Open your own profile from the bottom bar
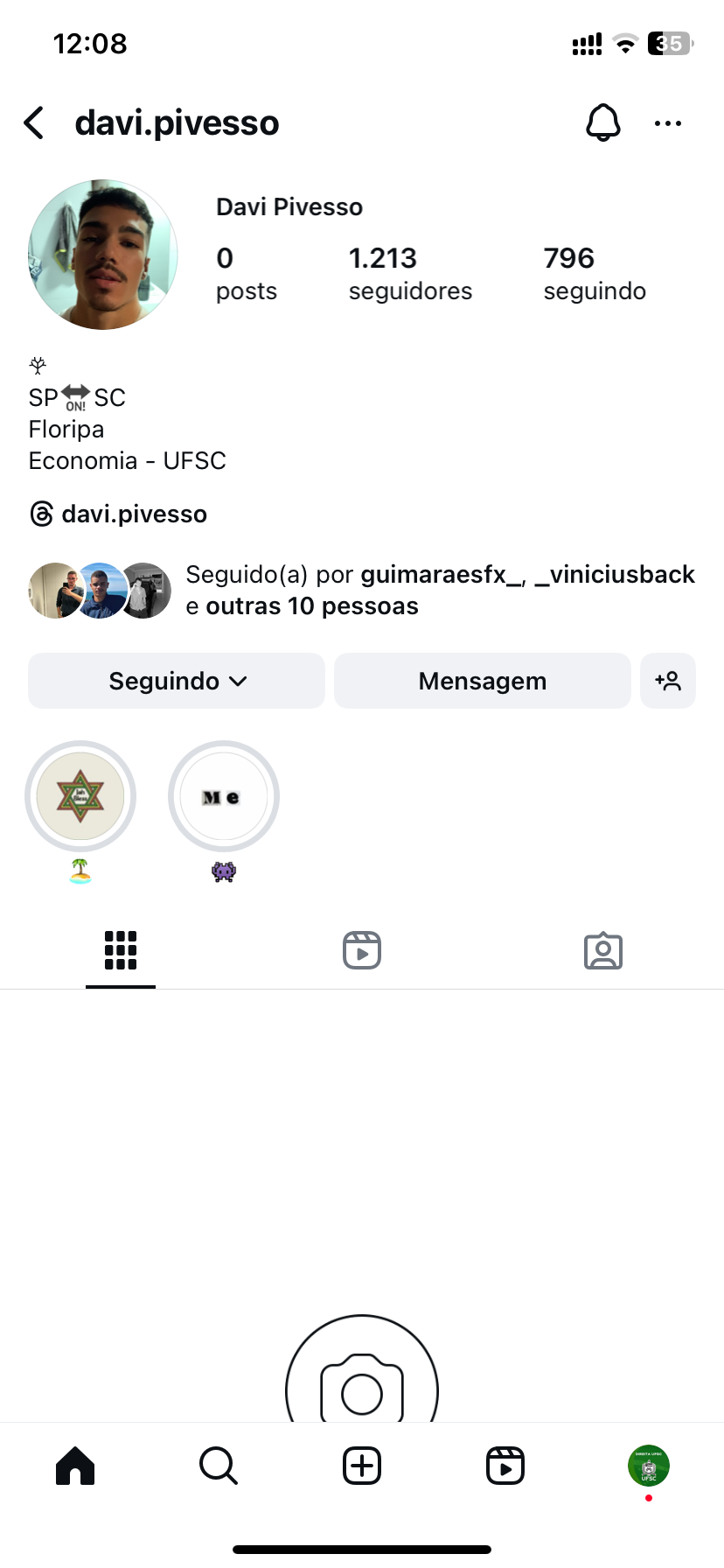The width and height of the screenshot is (724, 1568). [x=649, y=1466]
